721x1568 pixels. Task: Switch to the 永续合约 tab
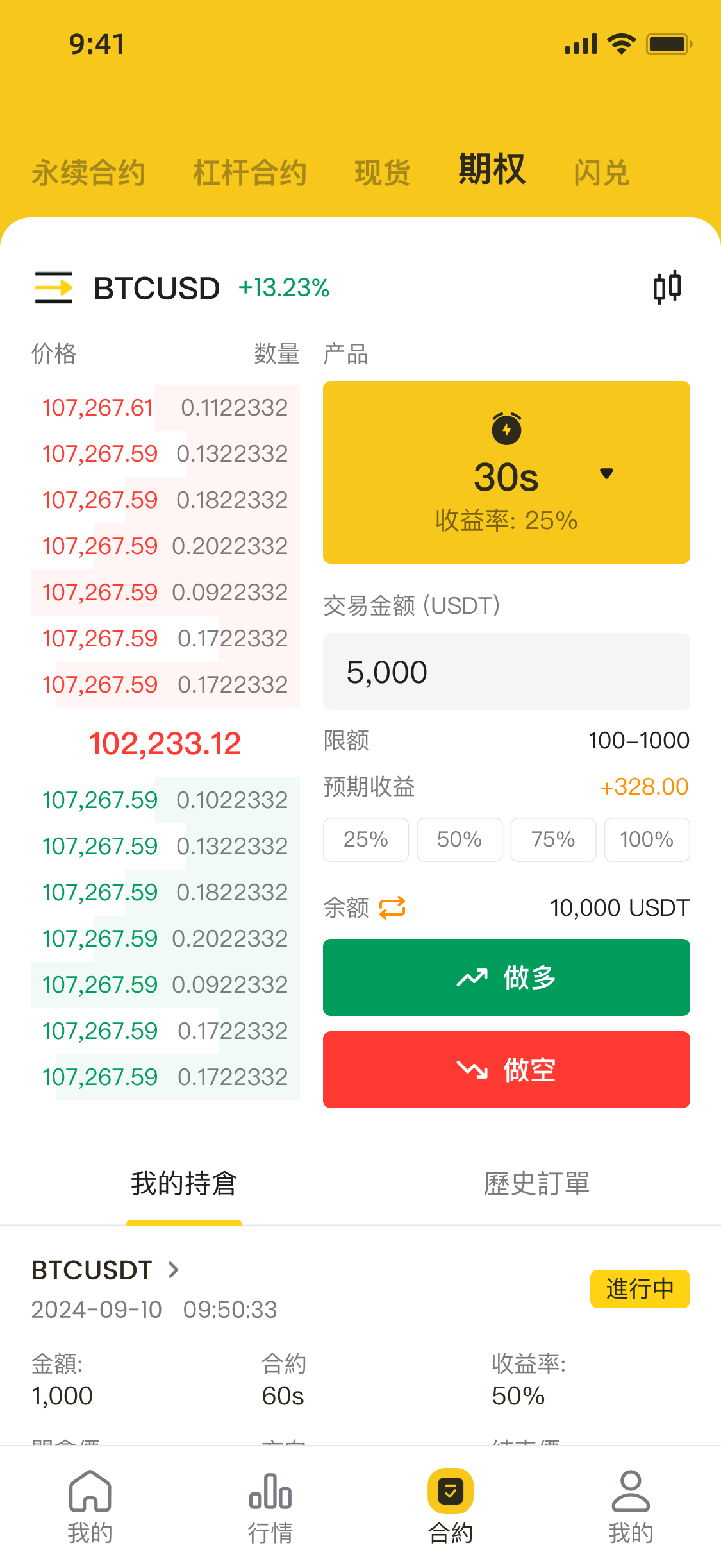[x=88, y=173]
